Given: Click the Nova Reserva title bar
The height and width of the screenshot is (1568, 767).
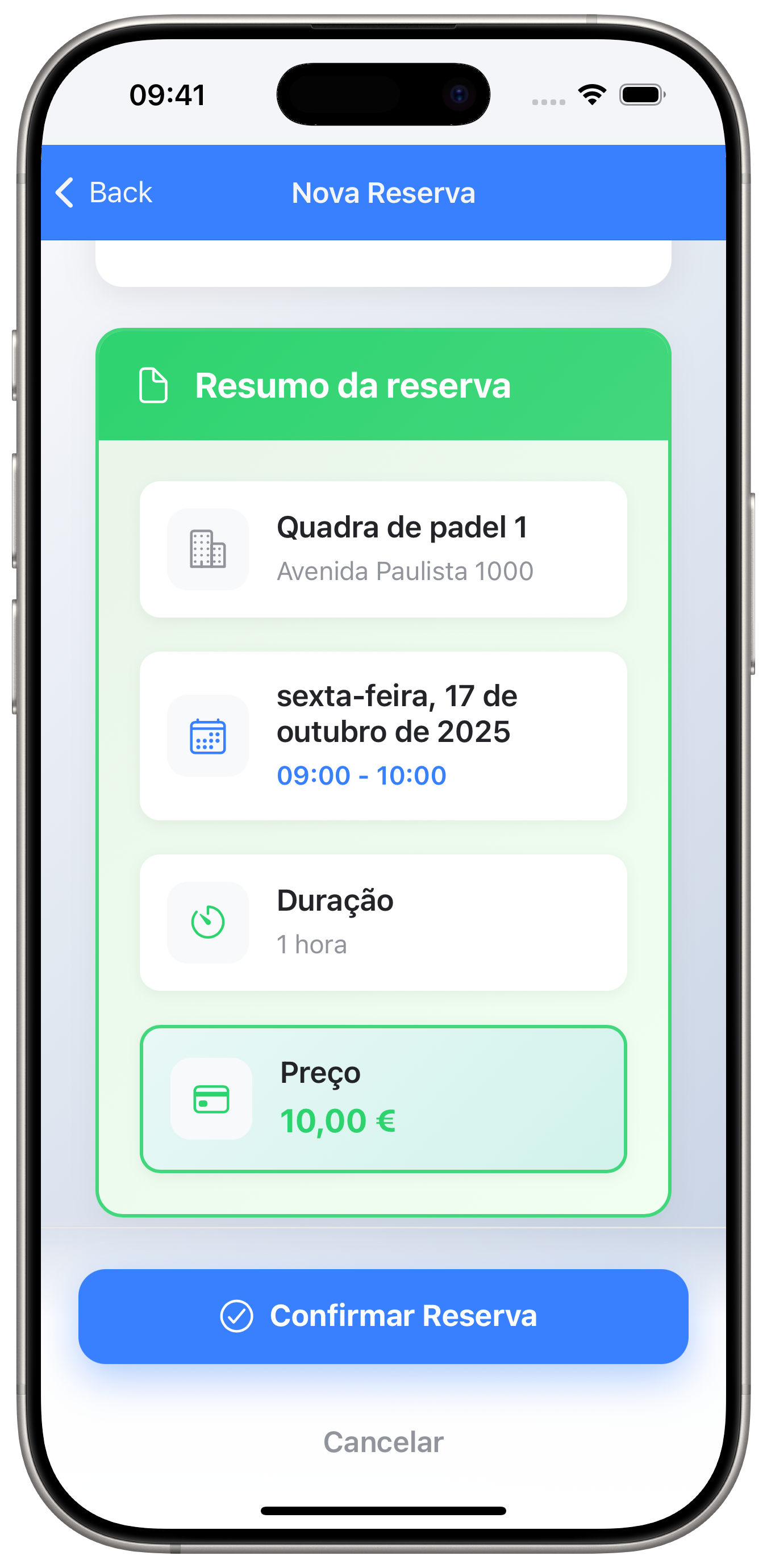Looking at the screenshot, I should coord(383,193).
